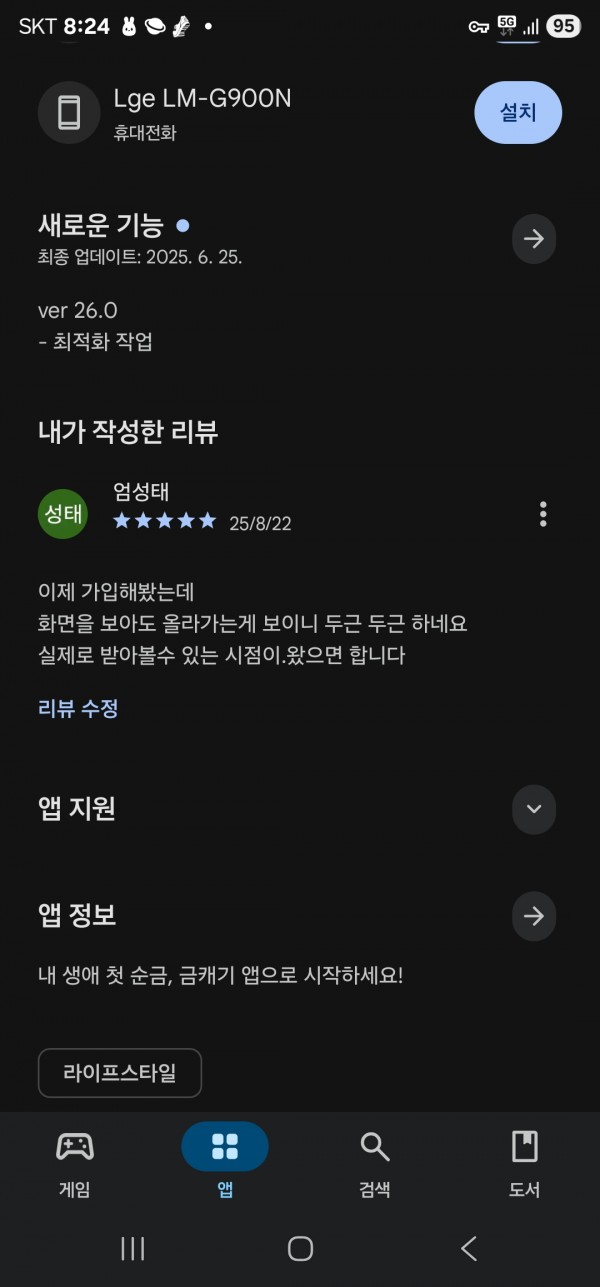
Task: Open the 검색 tab
Action: (x=375, y=1162)
